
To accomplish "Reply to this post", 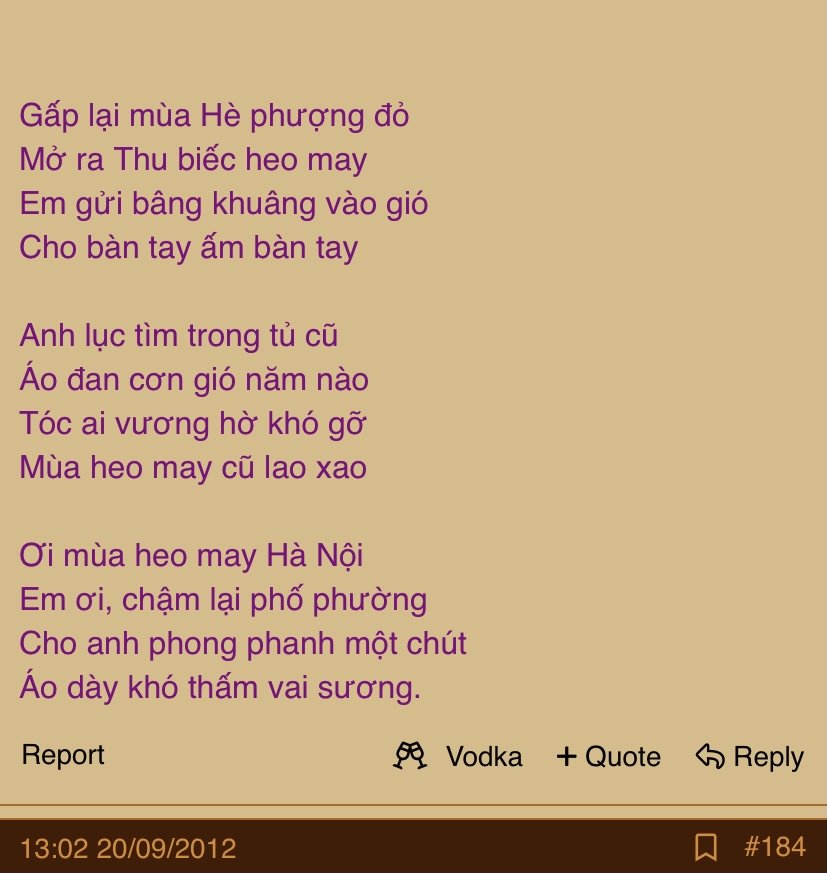I will tap(749, 757).
